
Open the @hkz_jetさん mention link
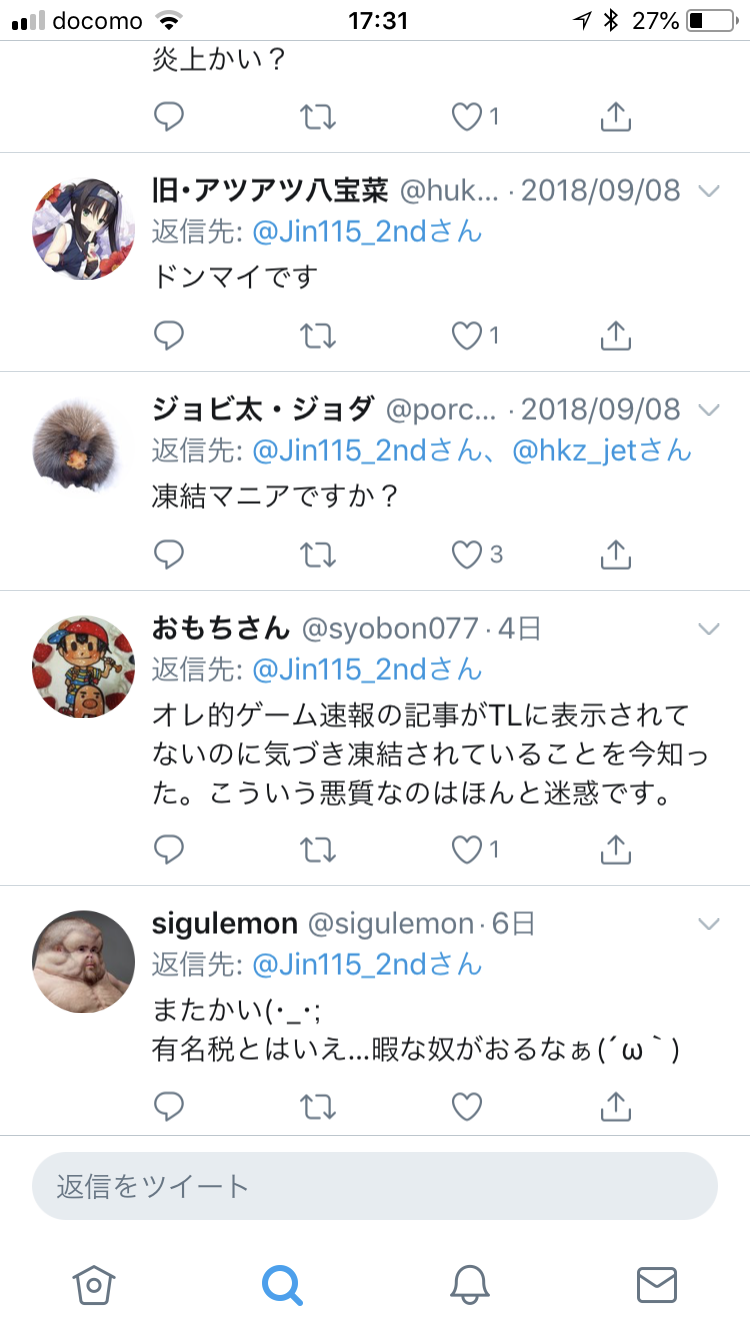click(602, 451)
